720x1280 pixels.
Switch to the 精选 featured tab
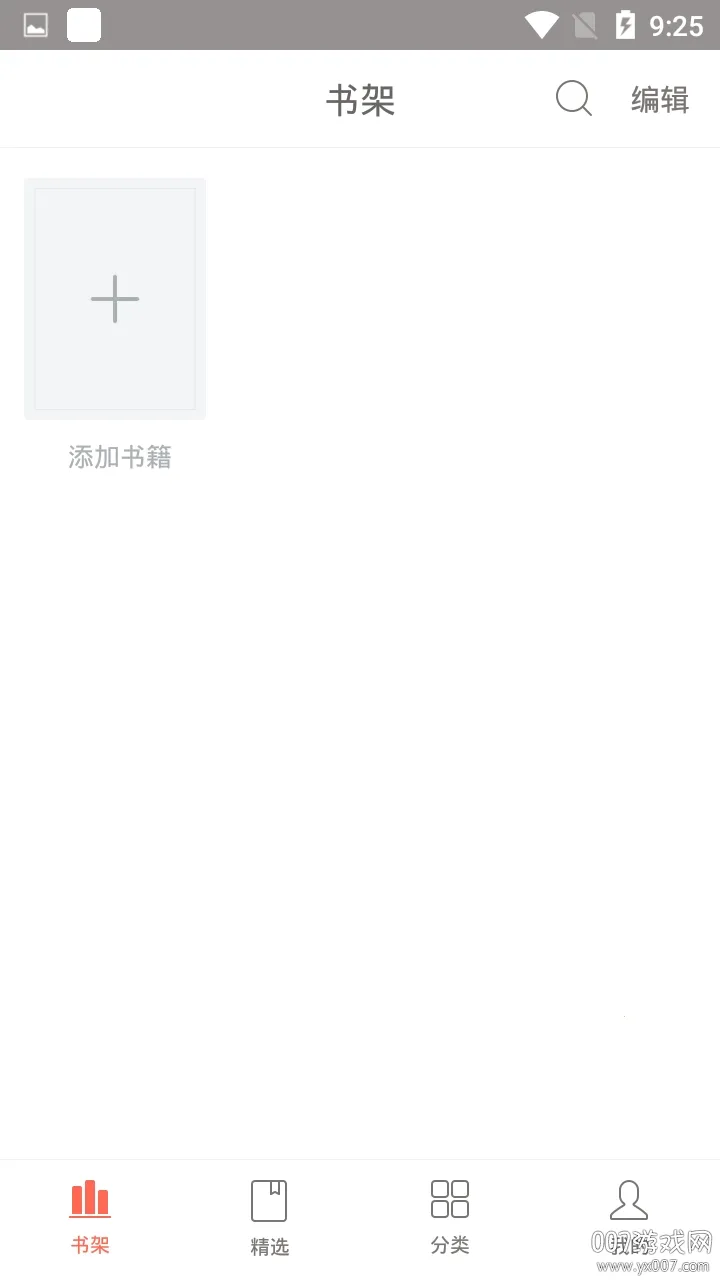(269, 1215)
